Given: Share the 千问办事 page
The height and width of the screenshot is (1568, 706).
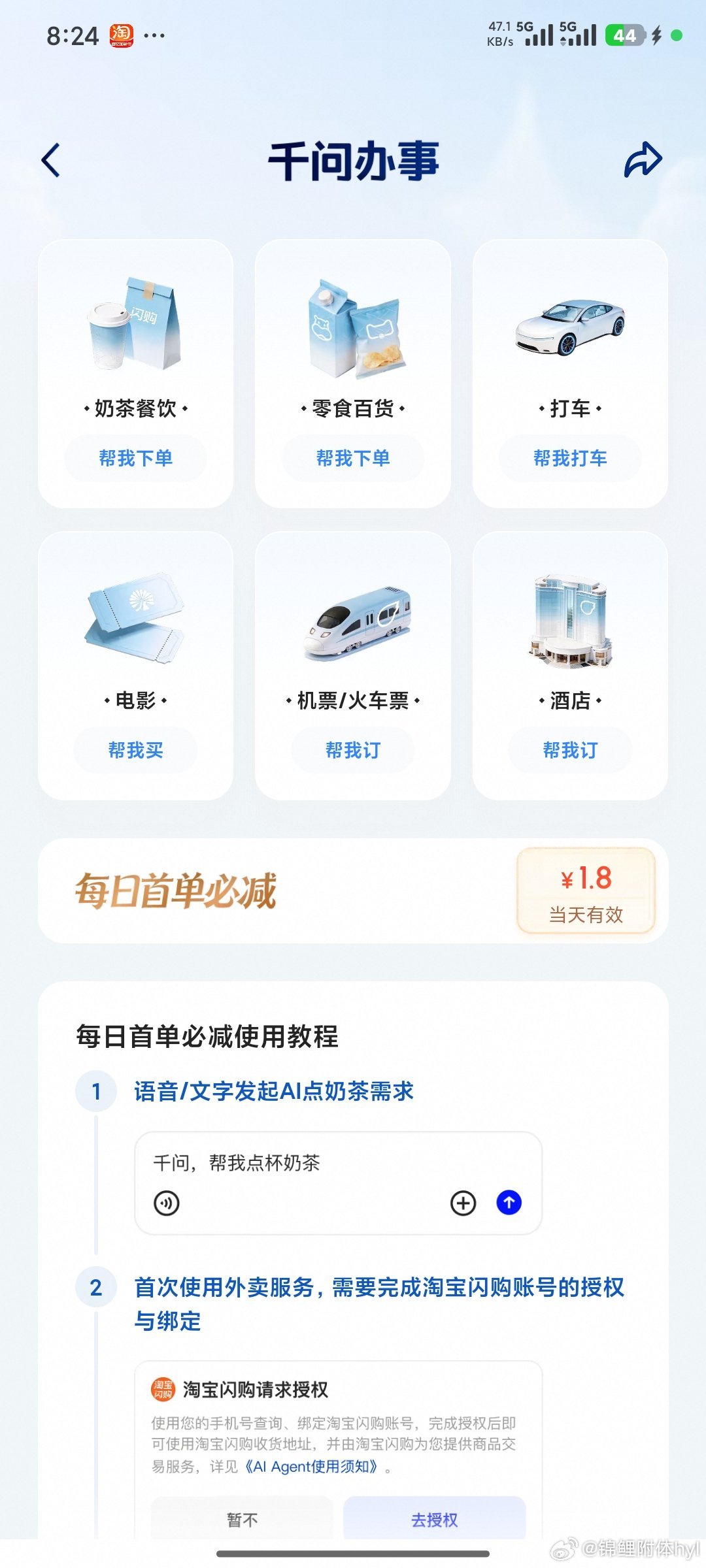Looking at the screenshot, I should 643,160.
